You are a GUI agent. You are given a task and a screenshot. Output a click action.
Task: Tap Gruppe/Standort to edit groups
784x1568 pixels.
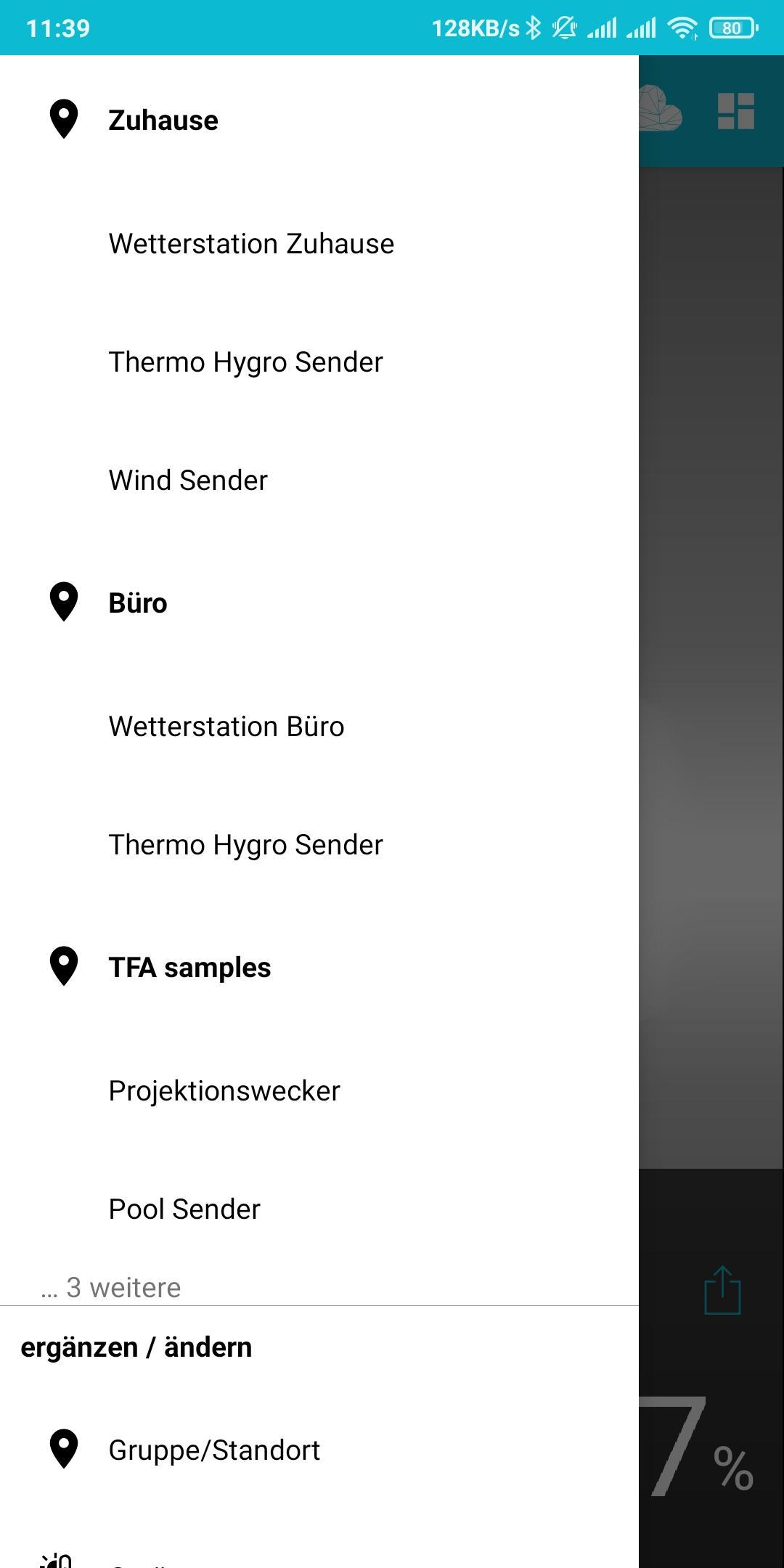(319, 1450)
